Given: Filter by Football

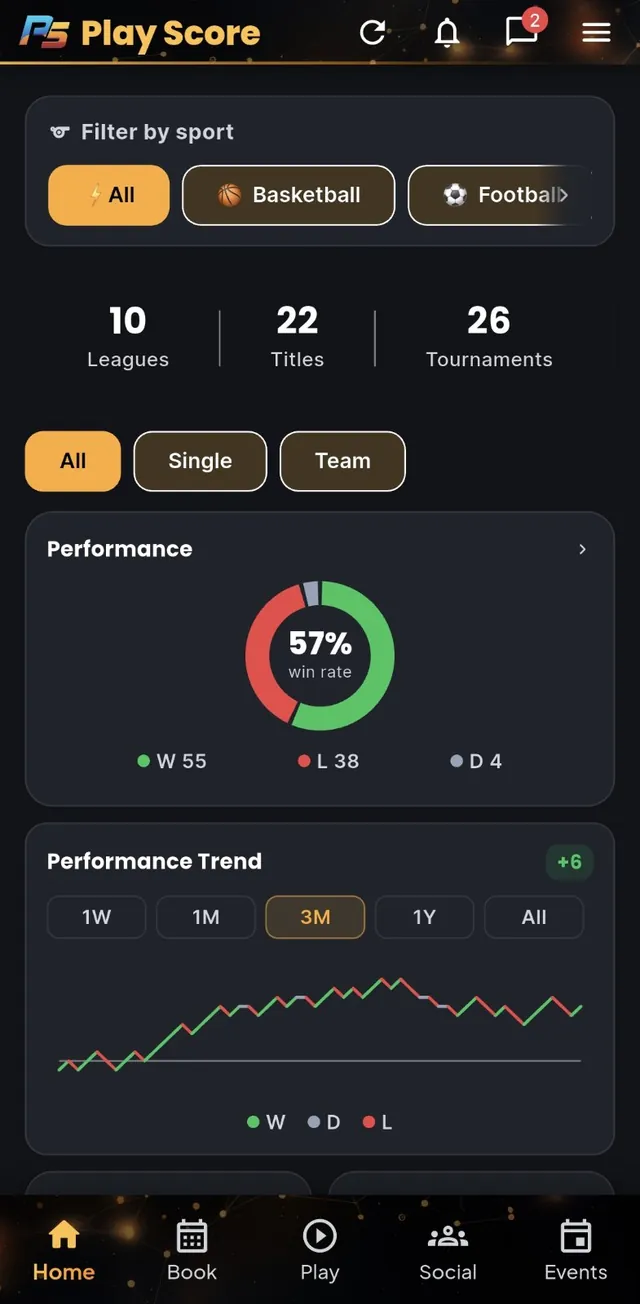Looking at the screenshot, I should 500,195.
